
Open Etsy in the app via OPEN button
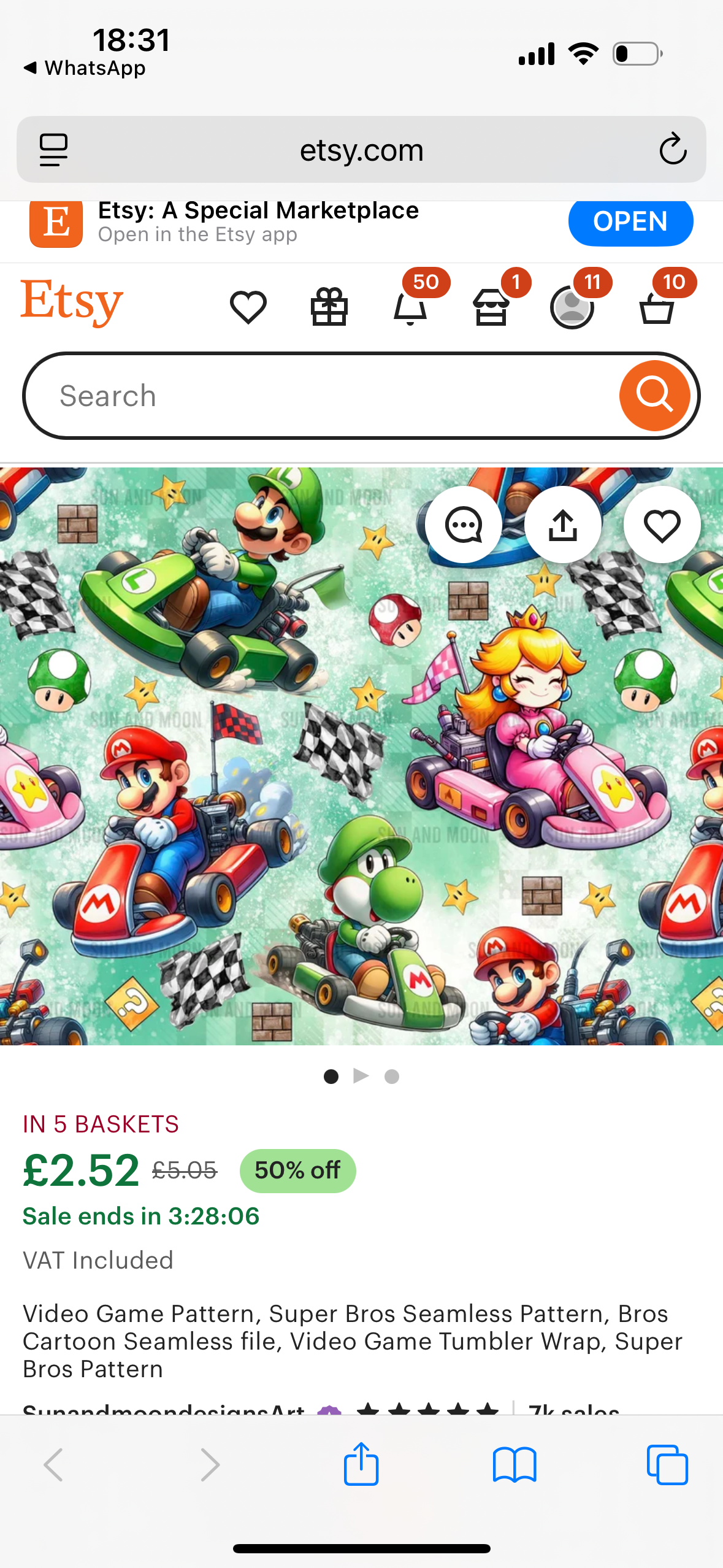point(630,221)
